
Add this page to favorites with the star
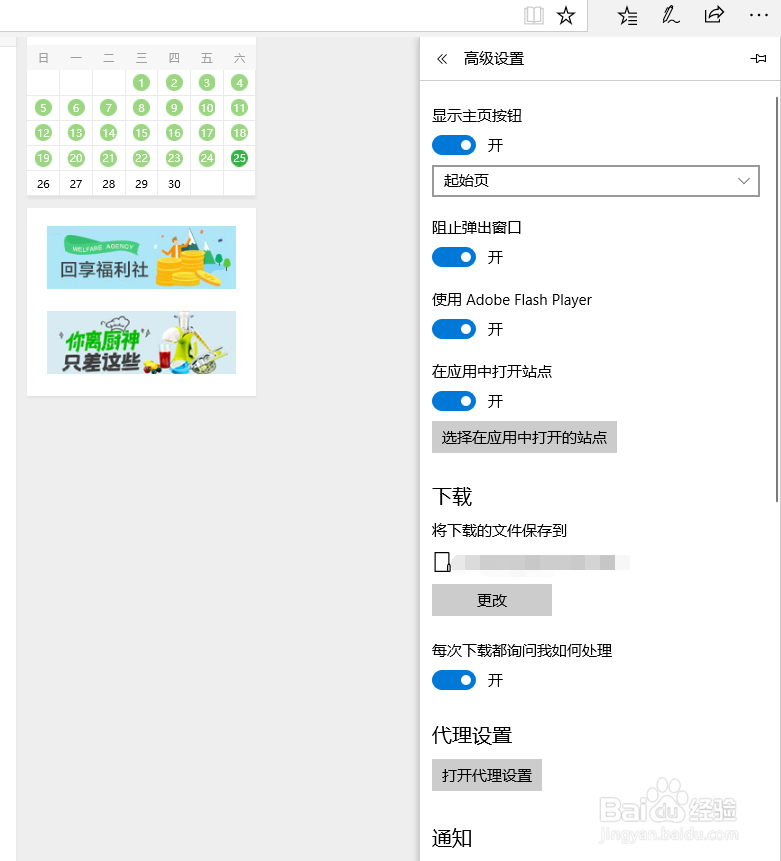point(566,16)
